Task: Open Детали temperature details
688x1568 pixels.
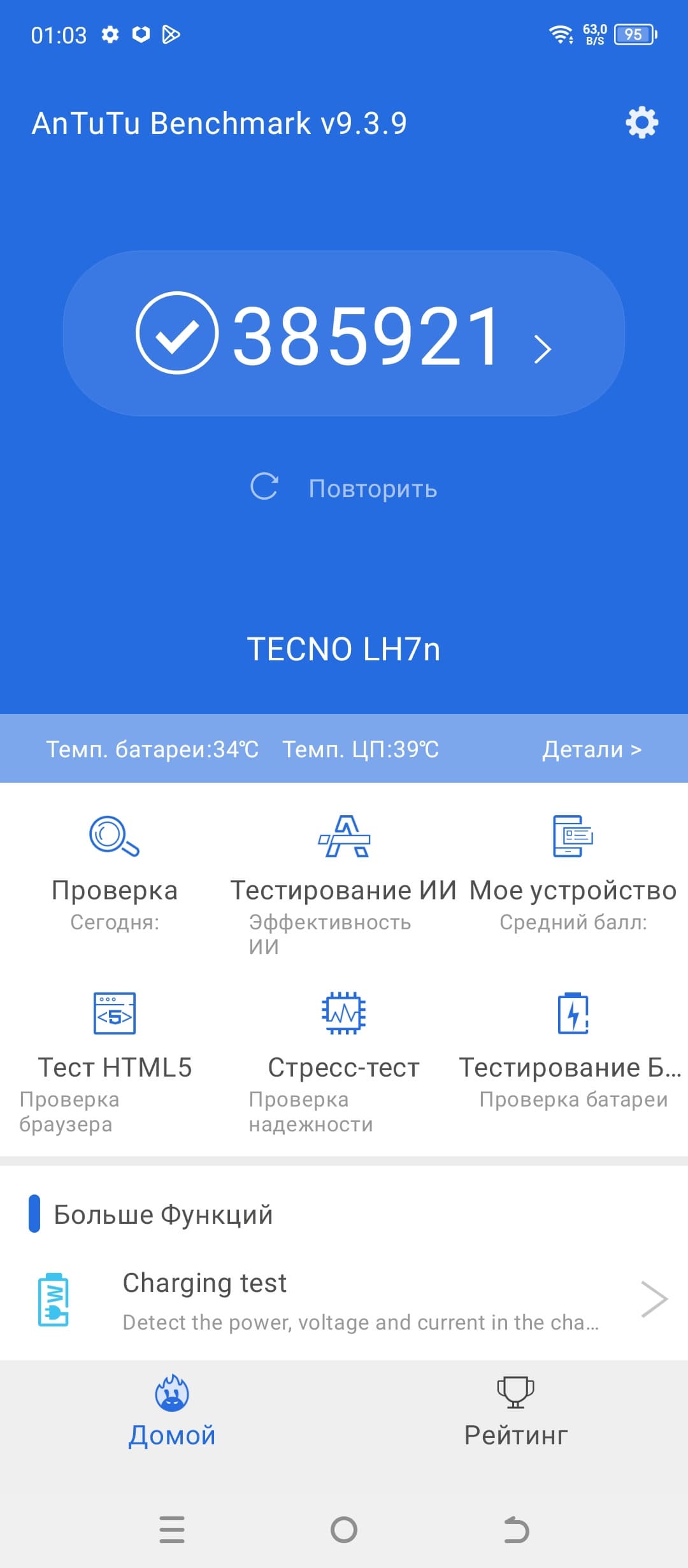Action: [591, 750]
